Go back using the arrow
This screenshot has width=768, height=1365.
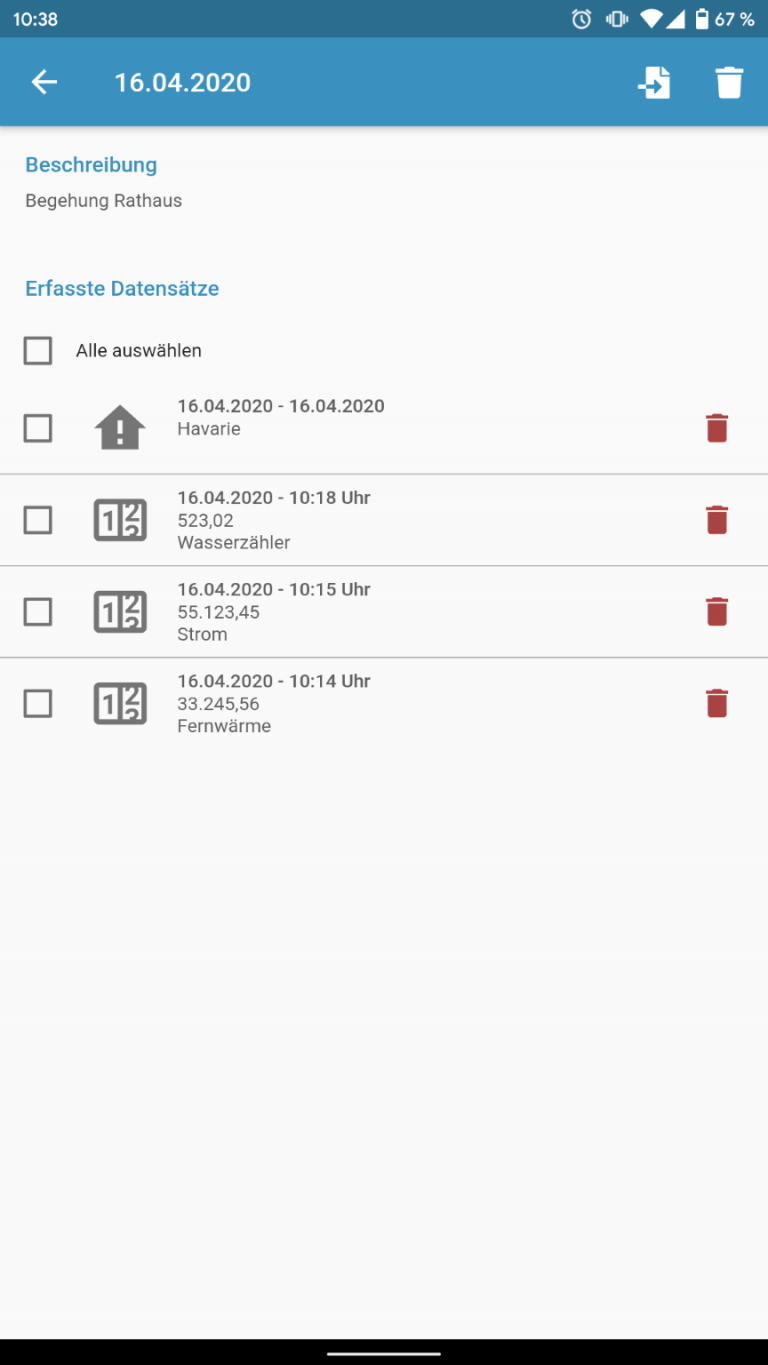(44, 82)
